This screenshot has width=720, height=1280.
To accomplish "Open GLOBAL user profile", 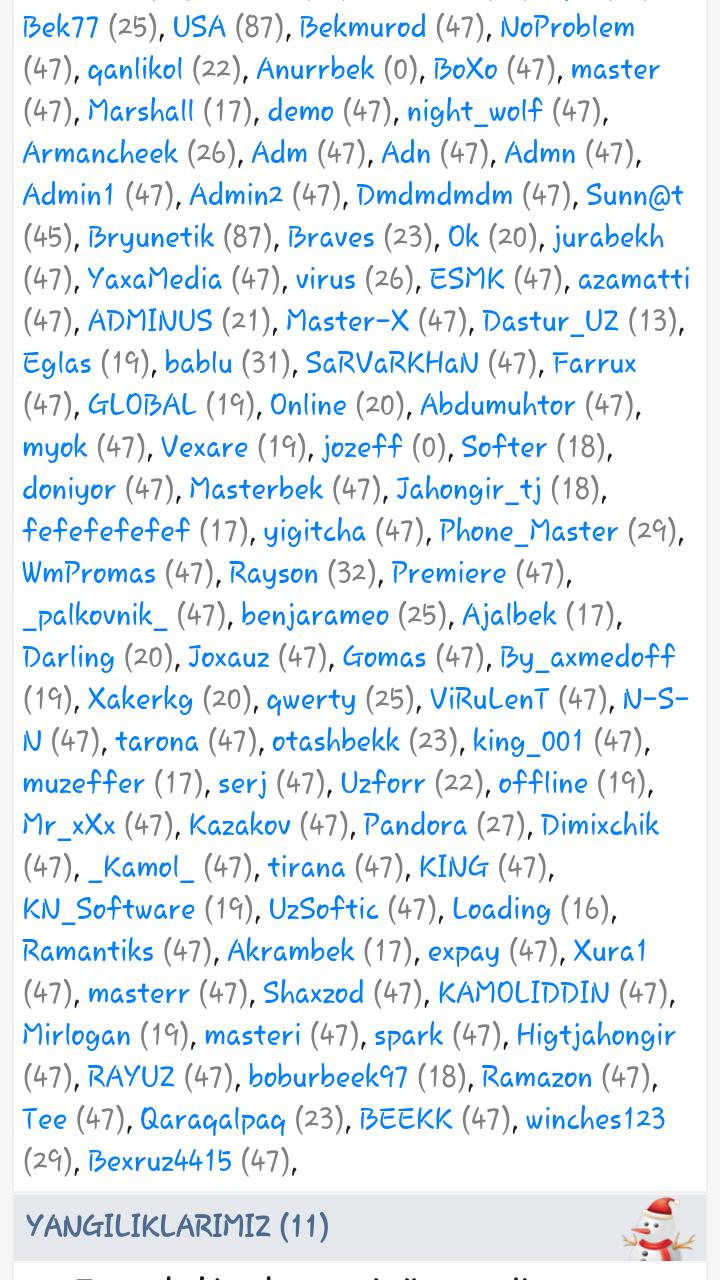I will (142, 405).
